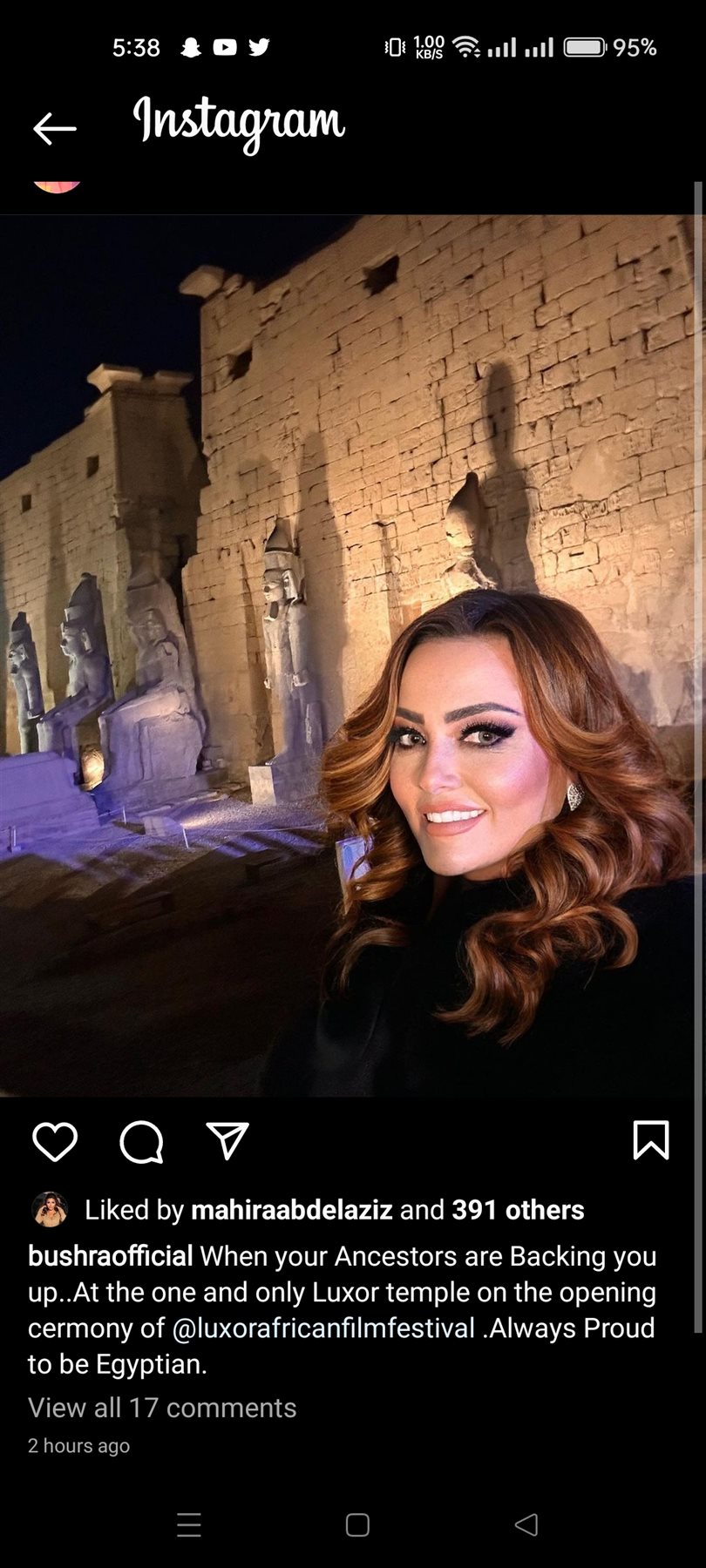
Task: View all 17 comments
Action: pos(162,1408)
